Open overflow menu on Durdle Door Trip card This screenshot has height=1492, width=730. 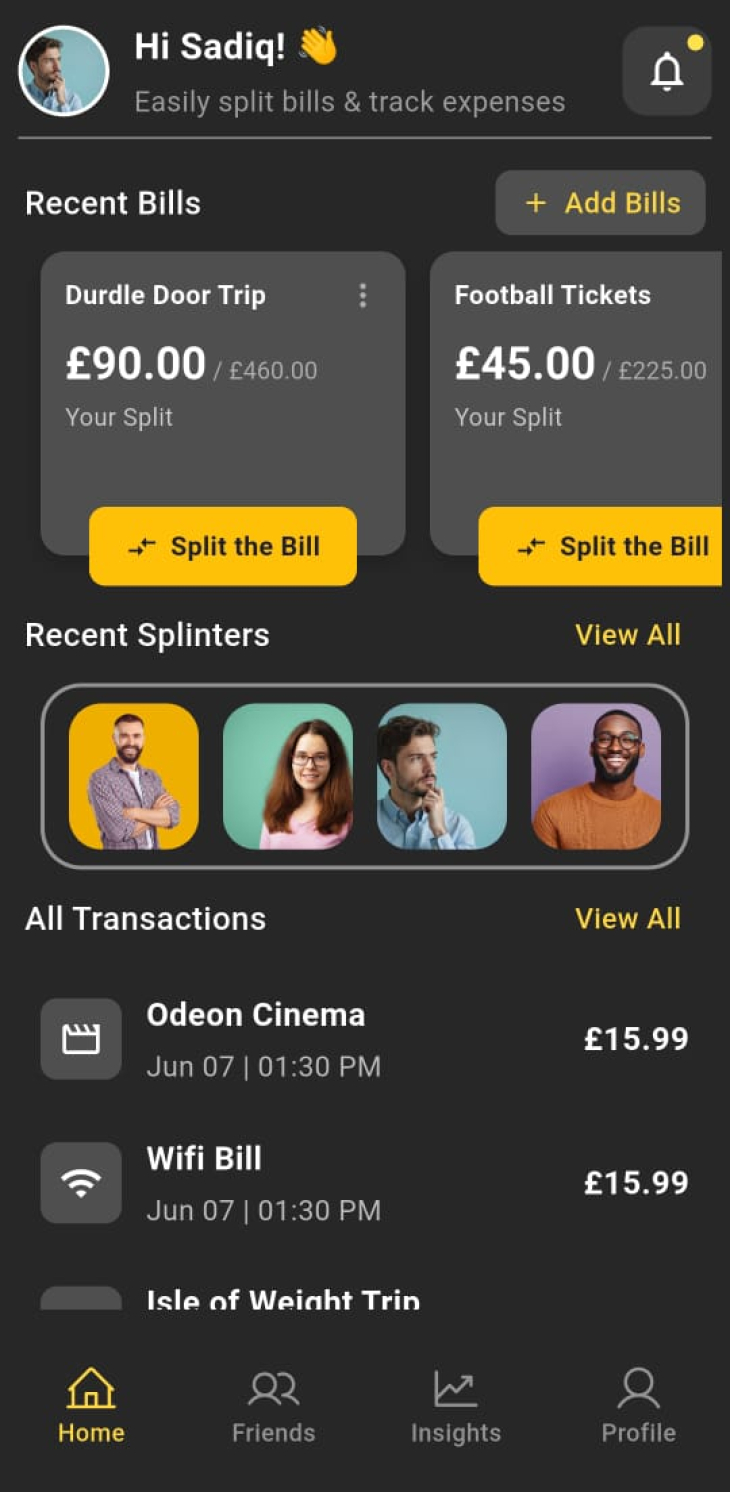coord(363,295)
